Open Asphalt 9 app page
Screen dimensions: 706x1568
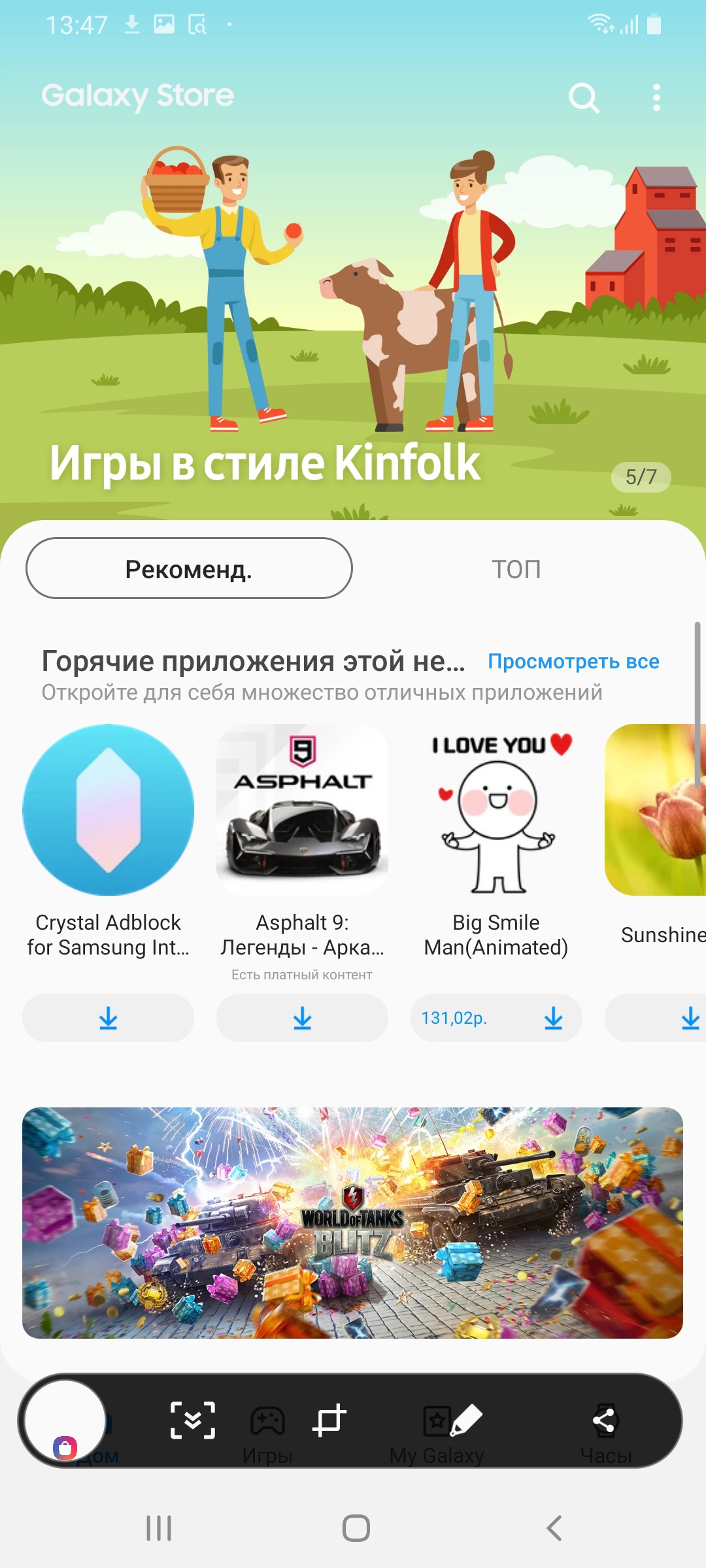tap(302, 810)
